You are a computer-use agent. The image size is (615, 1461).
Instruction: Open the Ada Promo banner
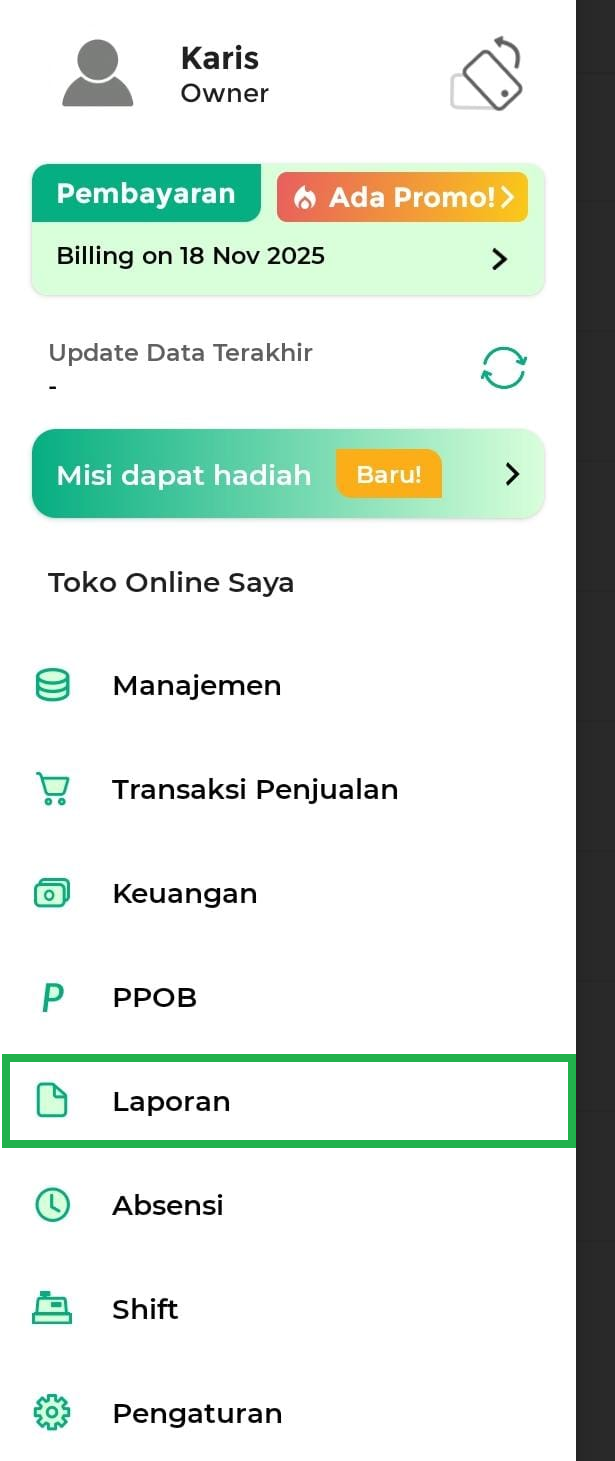[402, 197]
